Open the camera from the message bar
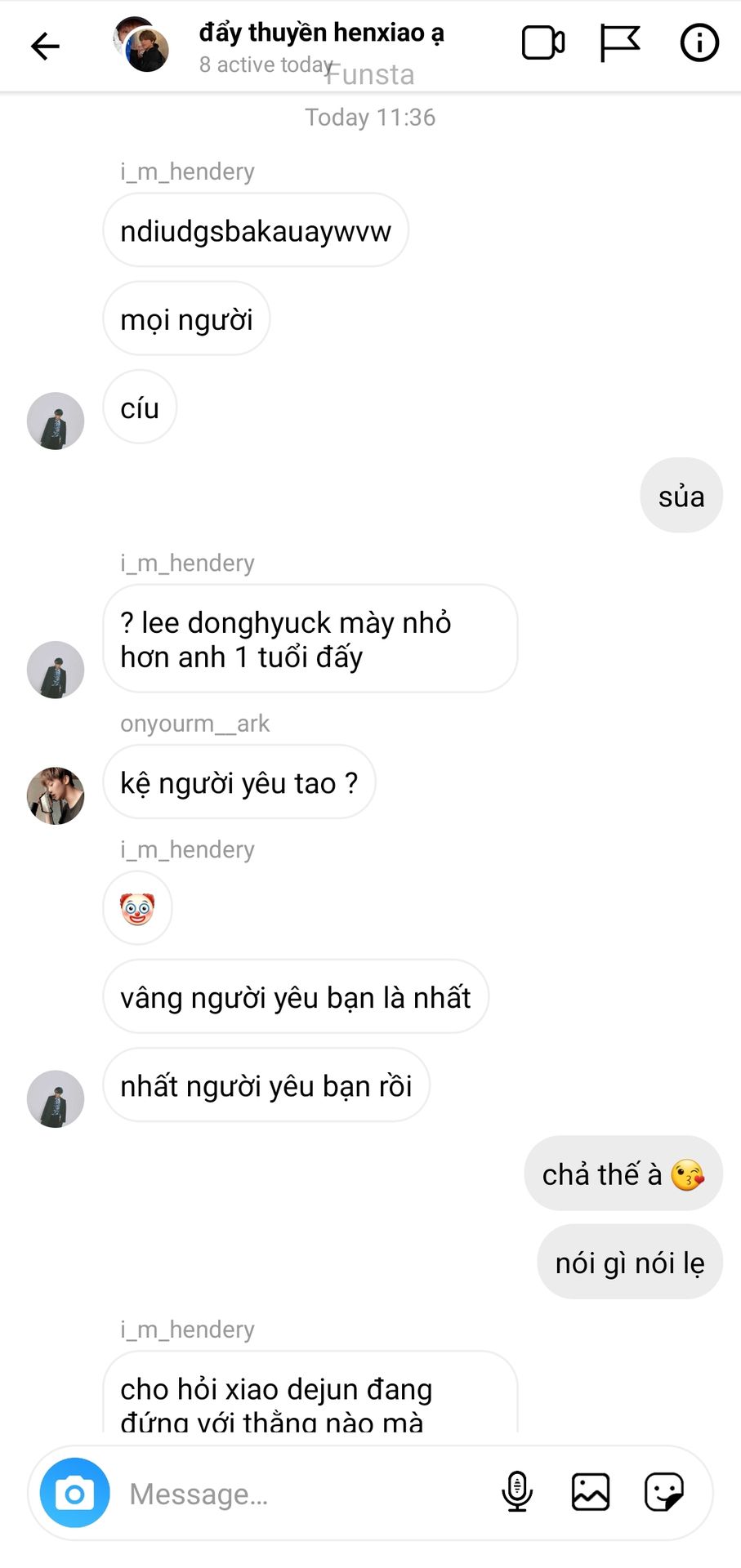Viewport: 741px width, 1568px height. click(75, 1493)
